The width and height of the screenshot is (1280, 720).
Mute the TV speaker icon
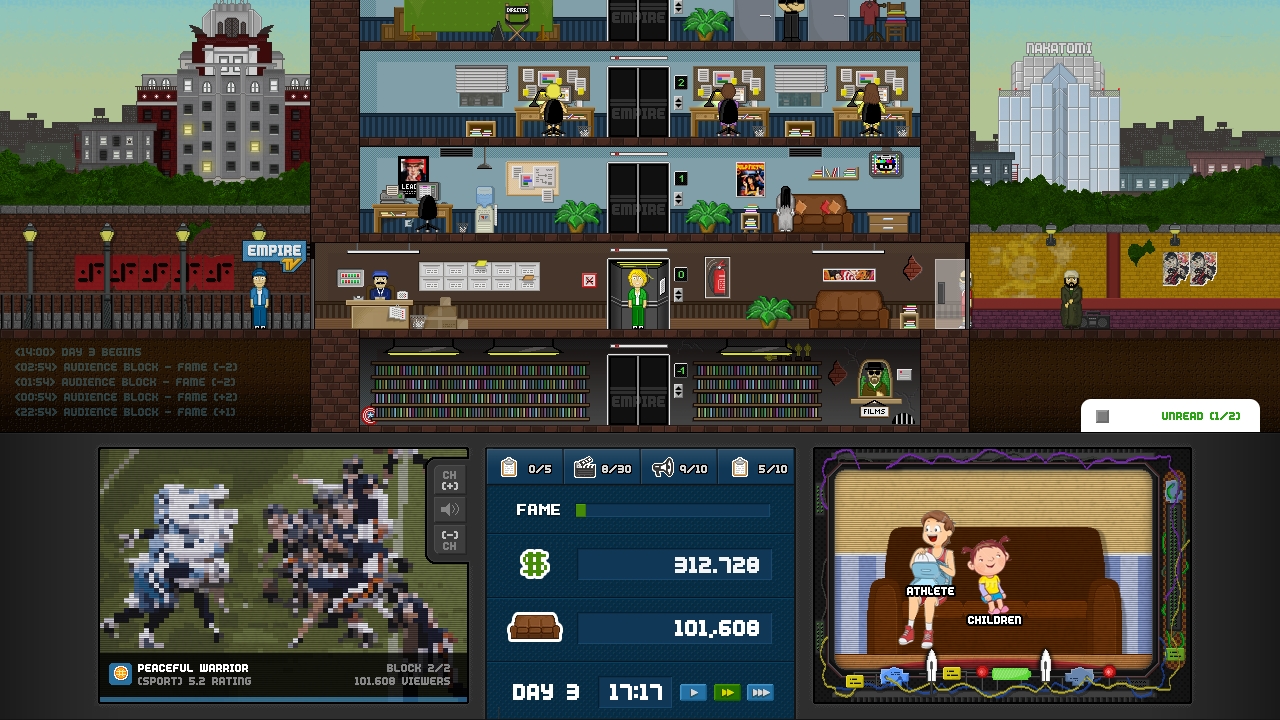449,510
